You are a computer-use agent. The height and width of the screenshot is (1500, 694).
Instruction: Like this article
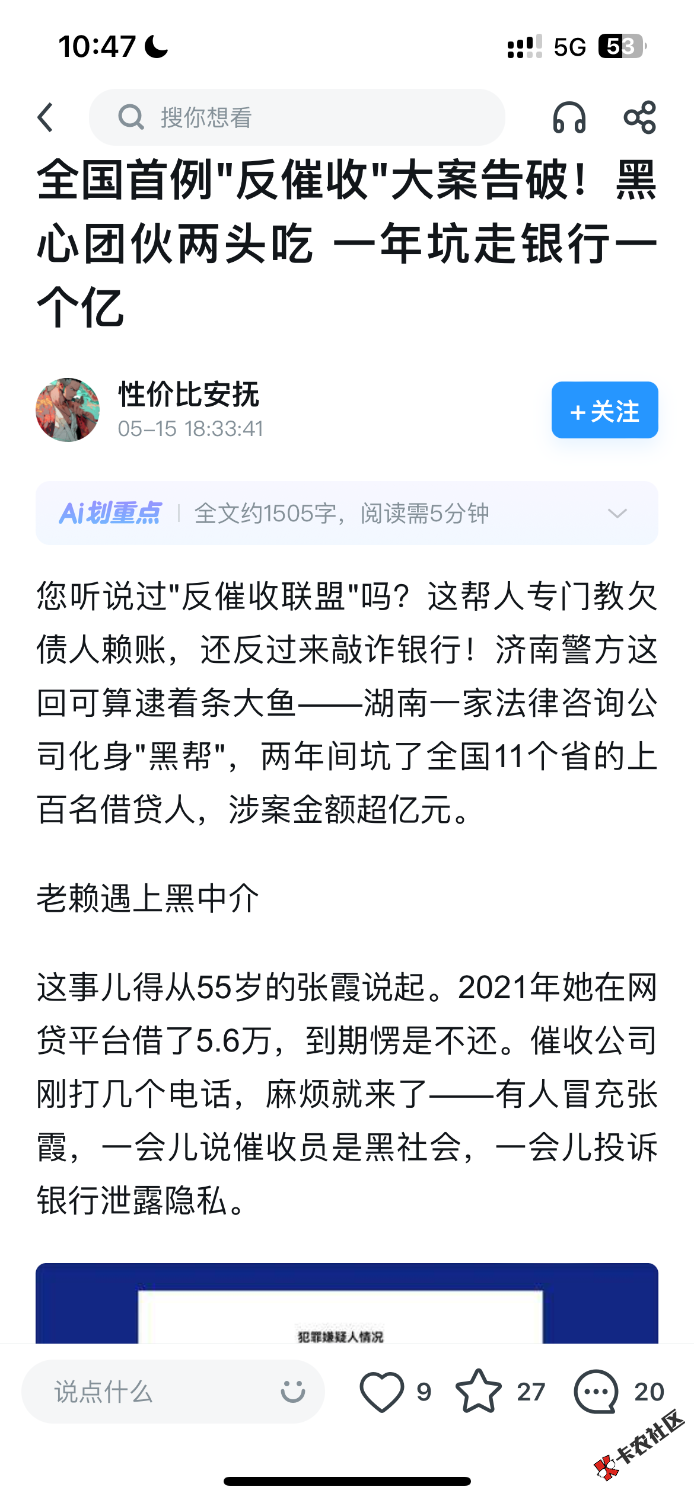click(382, 1391)
